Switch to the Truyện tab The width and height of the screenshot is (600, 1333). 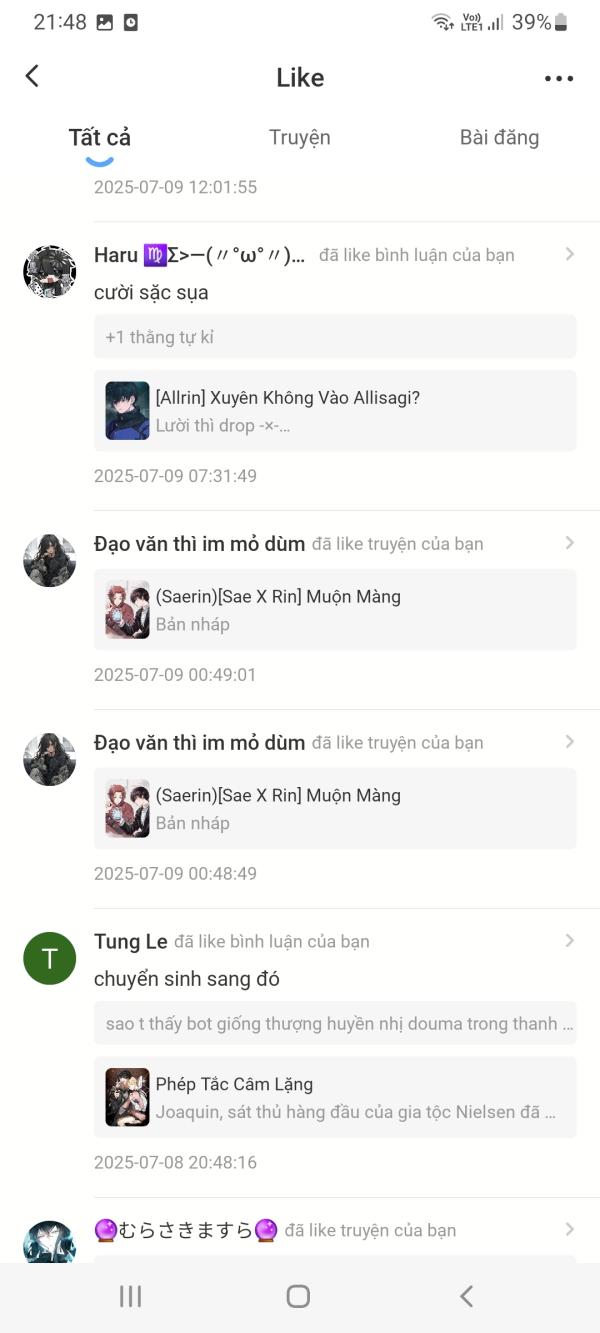(x=299, y=138)
